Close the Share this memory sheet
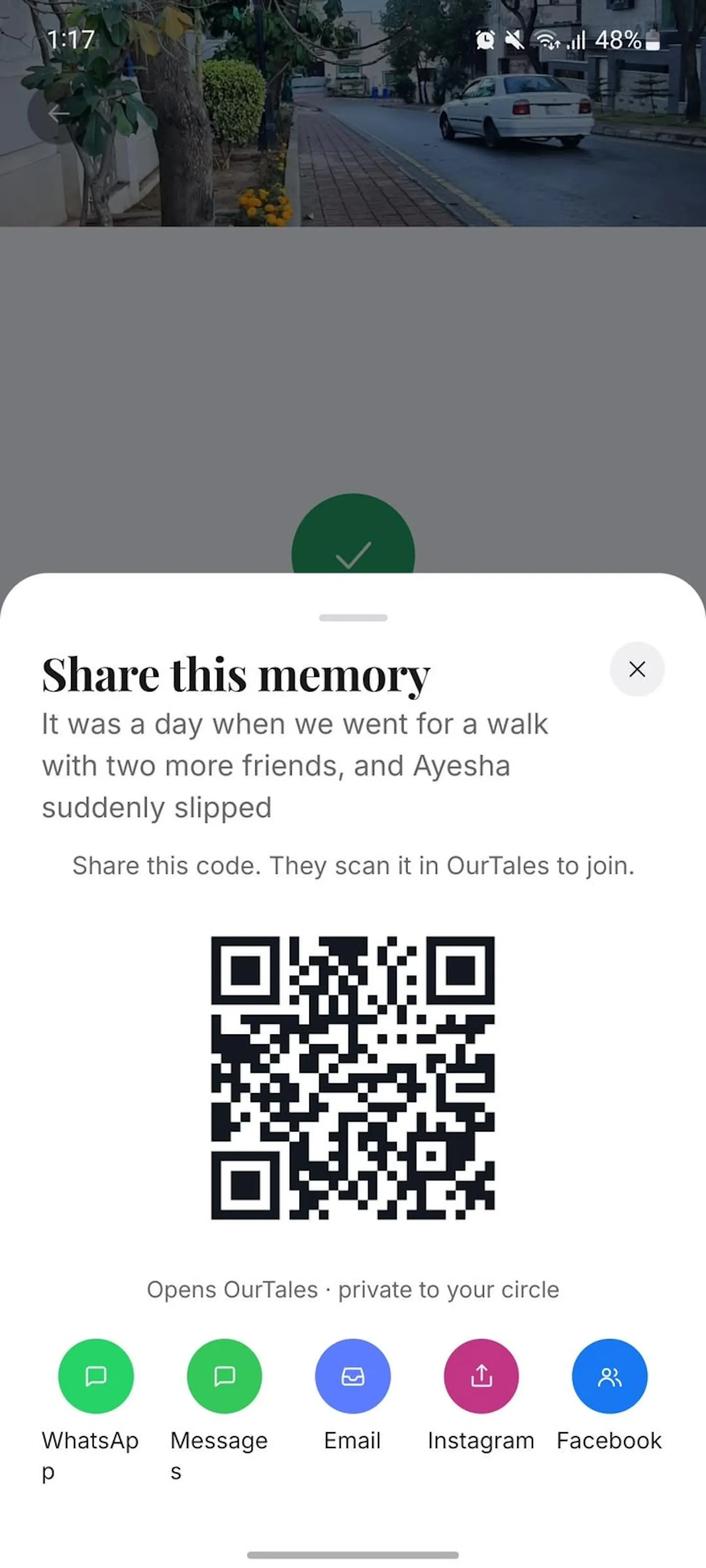This screenshot has width=706, height=1568. click(637, 669)
